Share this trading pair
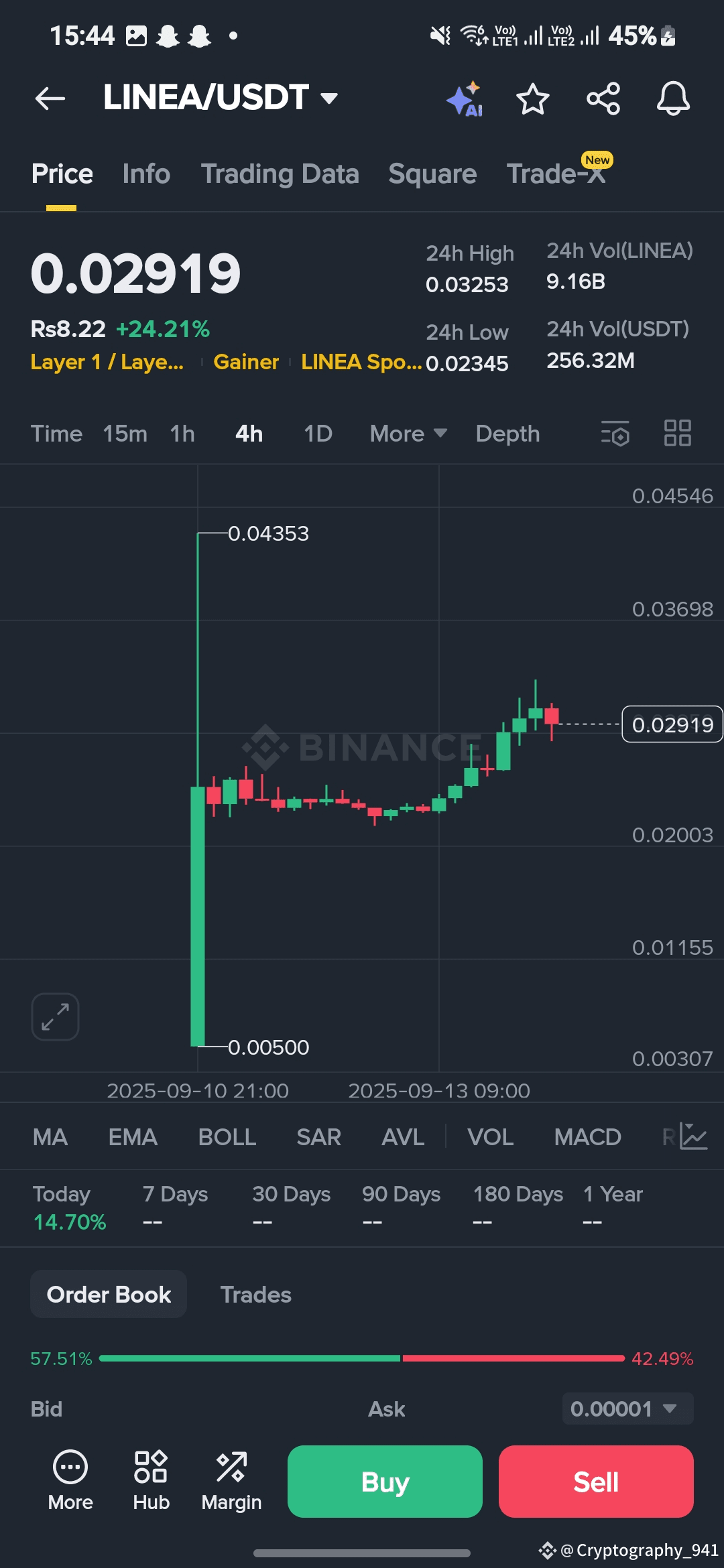Viewport: 724px width, 1568px height. 603,99
